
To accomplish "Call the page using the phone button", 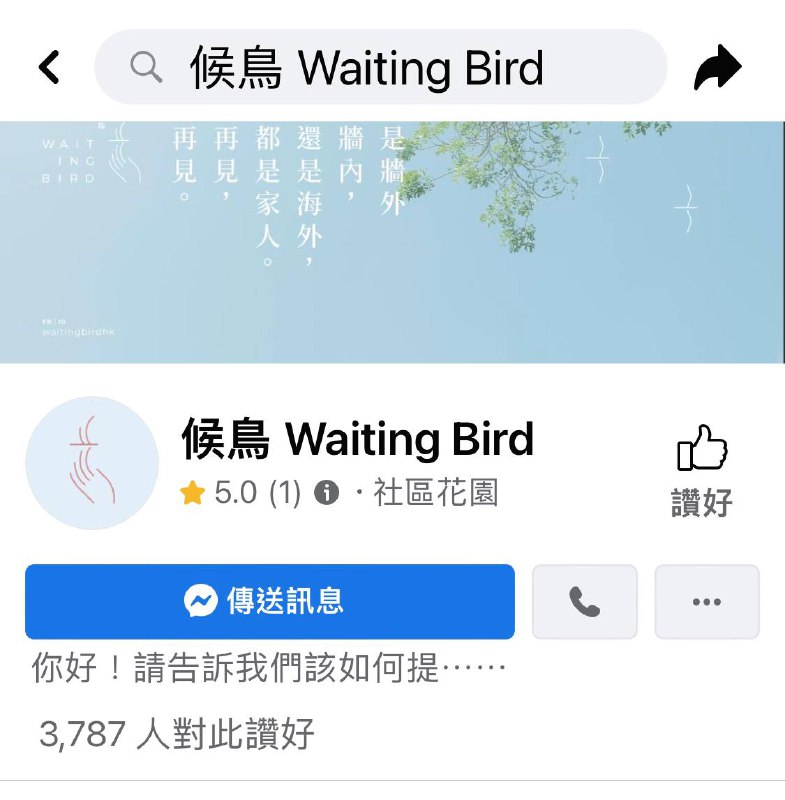I will pyautogui.click(x=584, y=601).
